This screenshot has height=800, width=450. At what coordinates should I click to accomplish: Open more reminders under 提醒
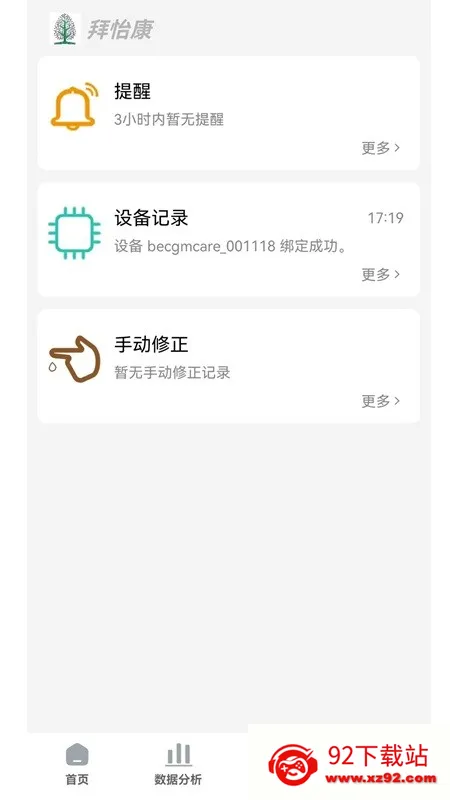[x=381, y=148]
